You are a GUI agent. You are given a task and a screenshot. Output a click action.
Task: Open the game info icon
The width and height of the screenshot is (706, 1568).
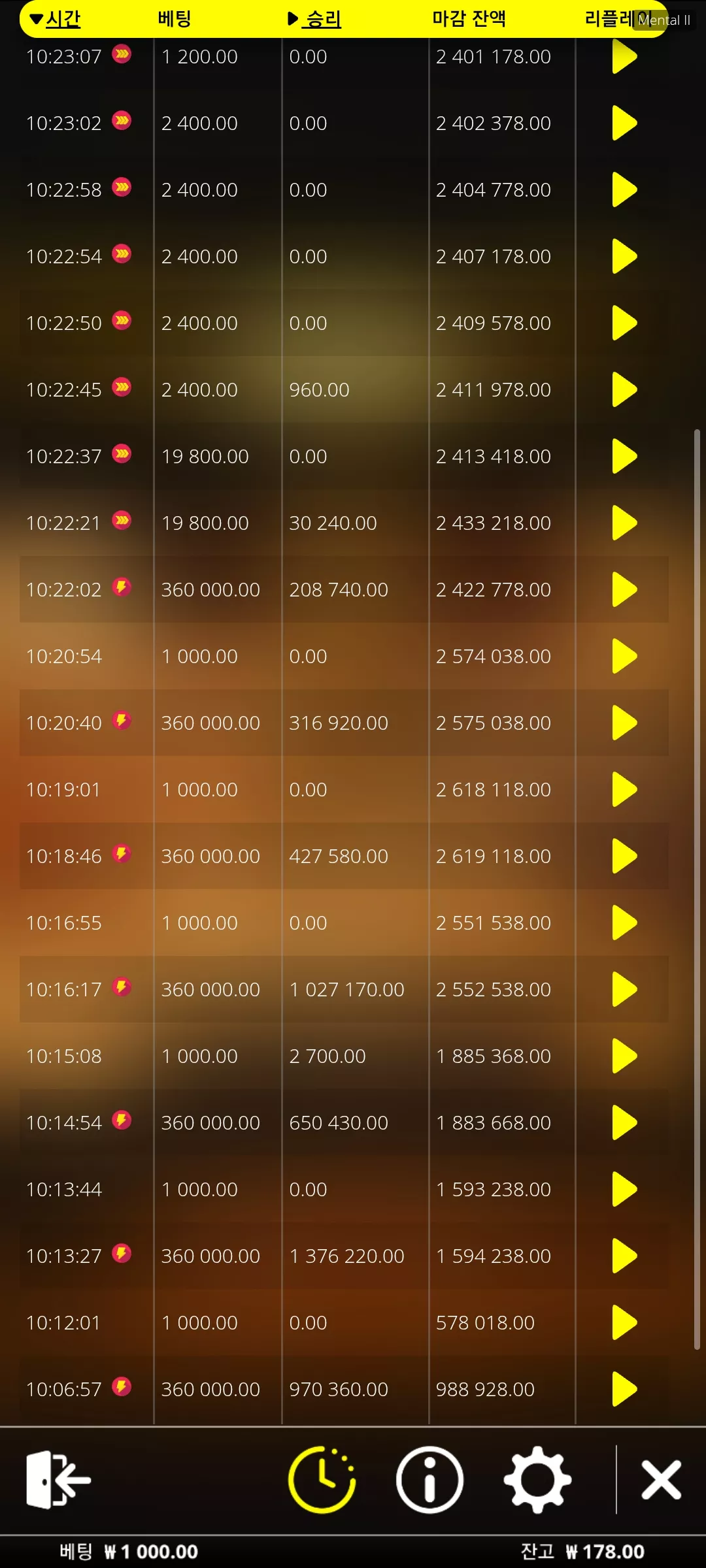429,1480
